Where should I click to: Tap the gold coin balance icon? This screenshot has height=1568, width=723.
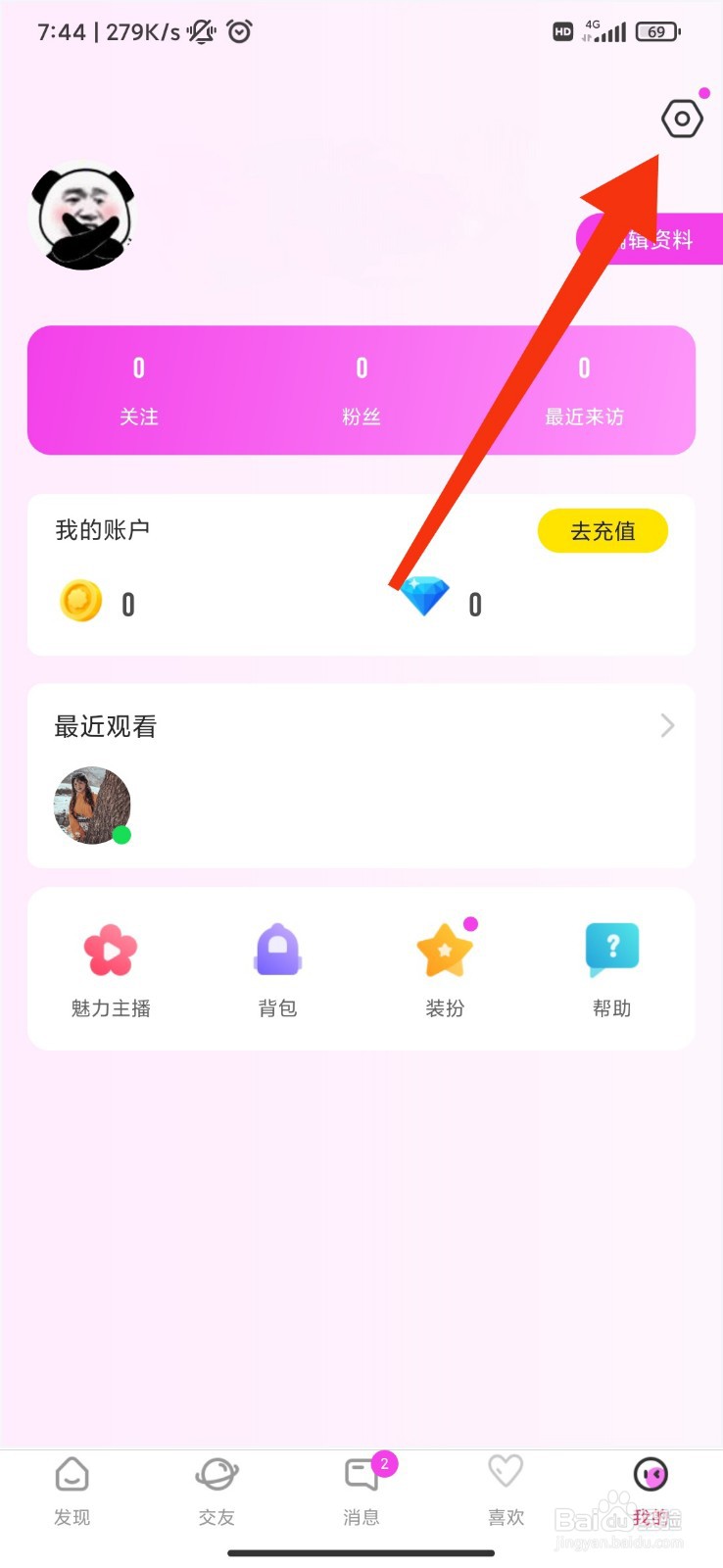[81, 602]
